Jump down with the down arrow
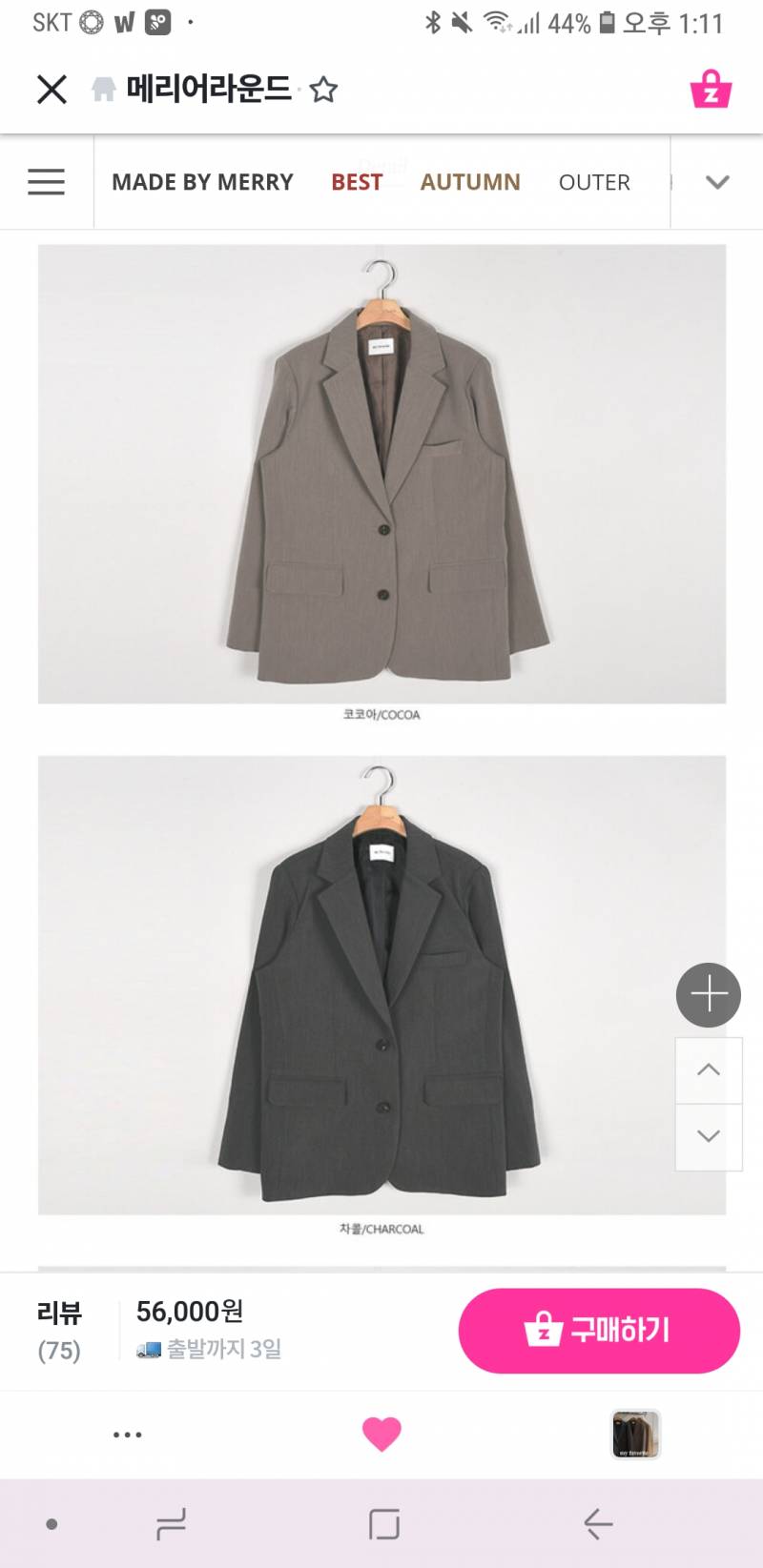Image resolution: width=763 pixels, height=1568 pixels. 709,1136
